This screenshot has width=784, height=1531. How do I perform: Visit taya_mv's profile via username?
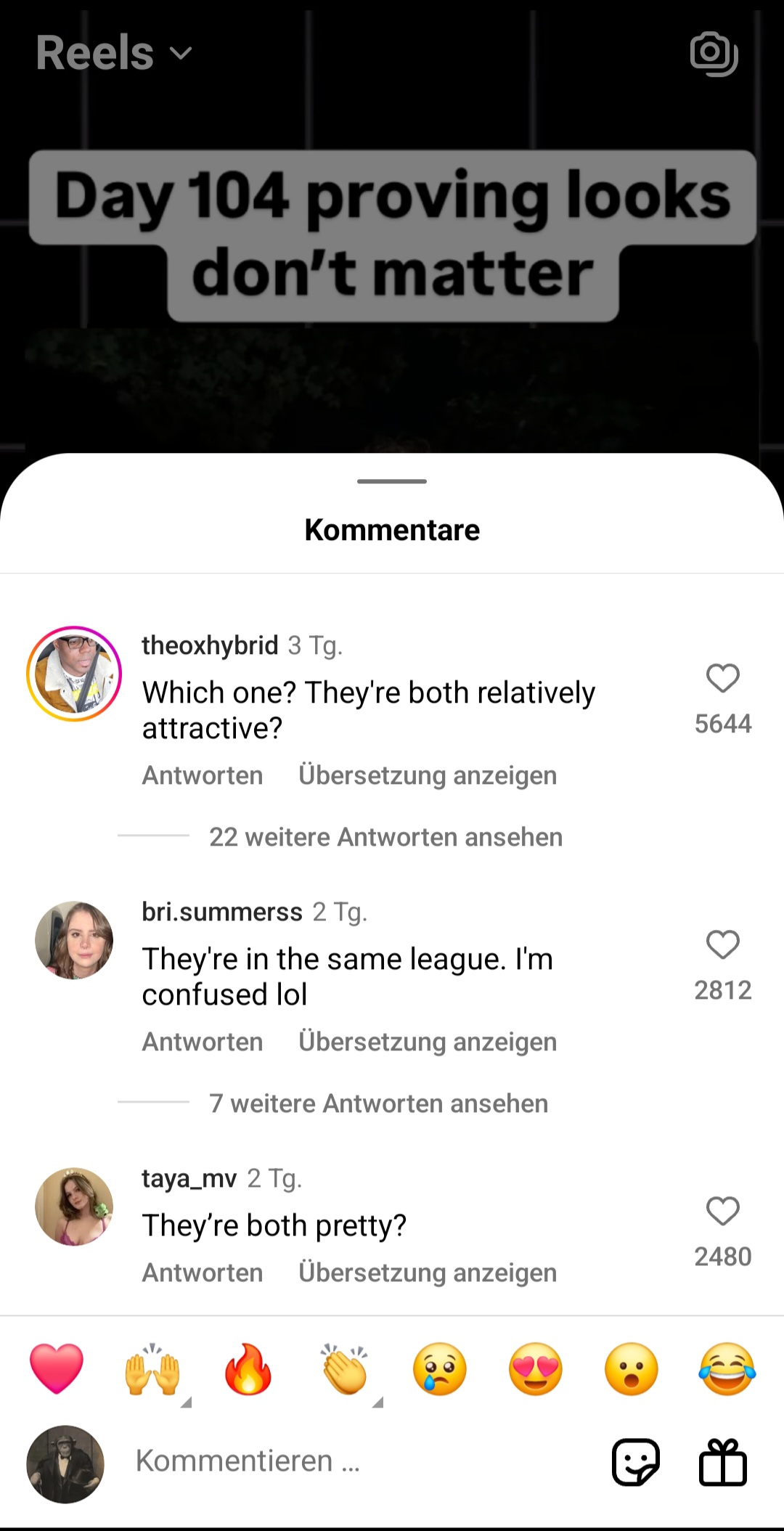coord(189,1178)
